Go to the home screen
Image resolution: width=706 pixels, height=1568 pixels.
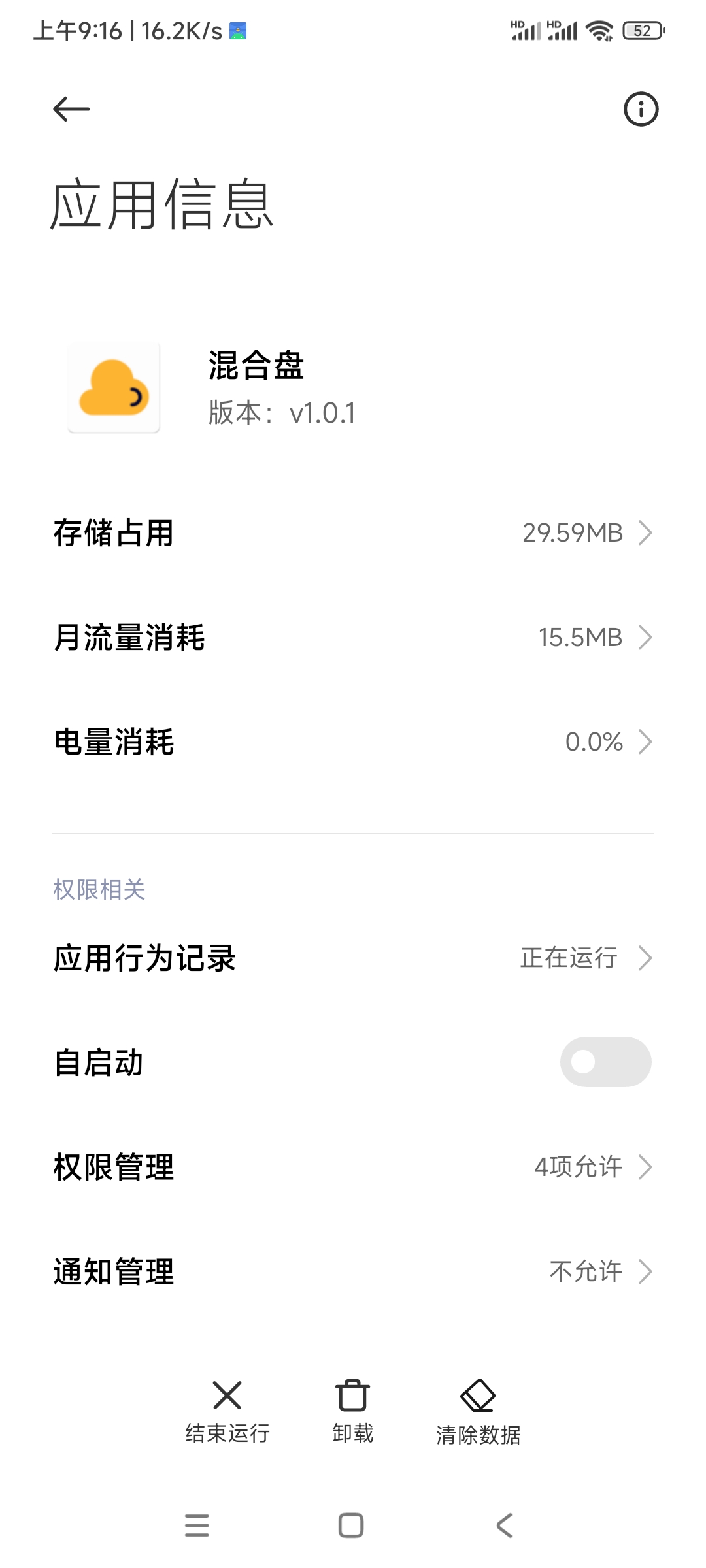(351, 1526)
